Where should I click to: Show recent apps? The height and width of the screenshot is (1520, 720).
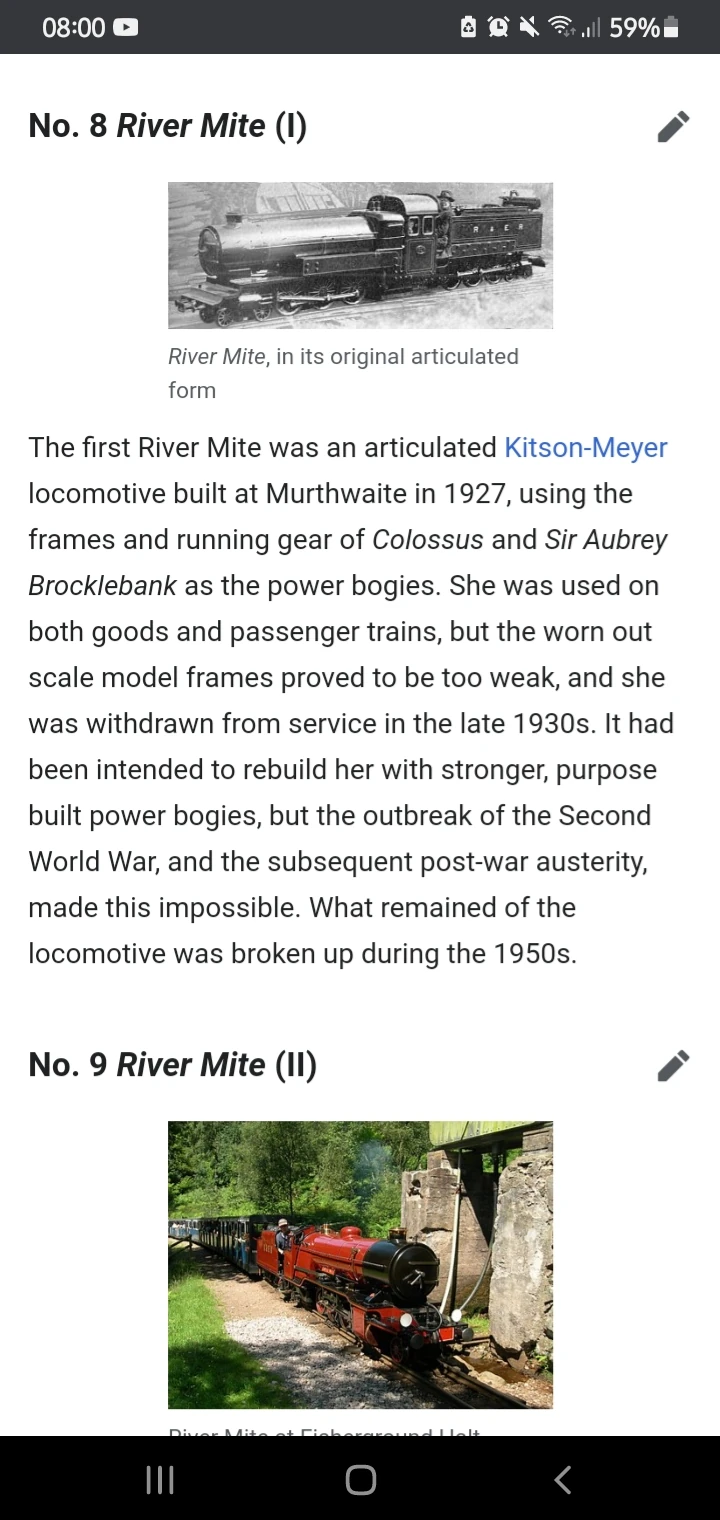pos(160,1480)
